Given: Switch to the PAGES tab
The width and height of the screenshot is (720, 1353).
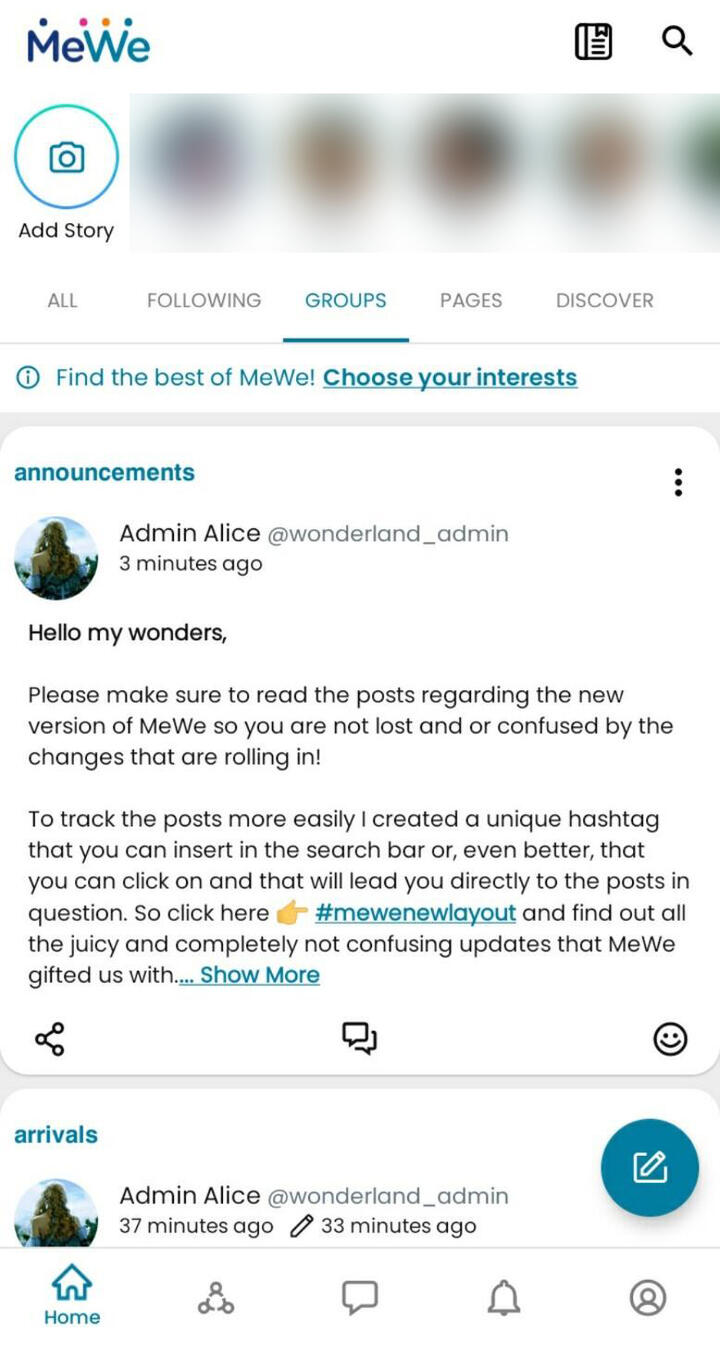Looking at the screenshot, I should (471, 300).
